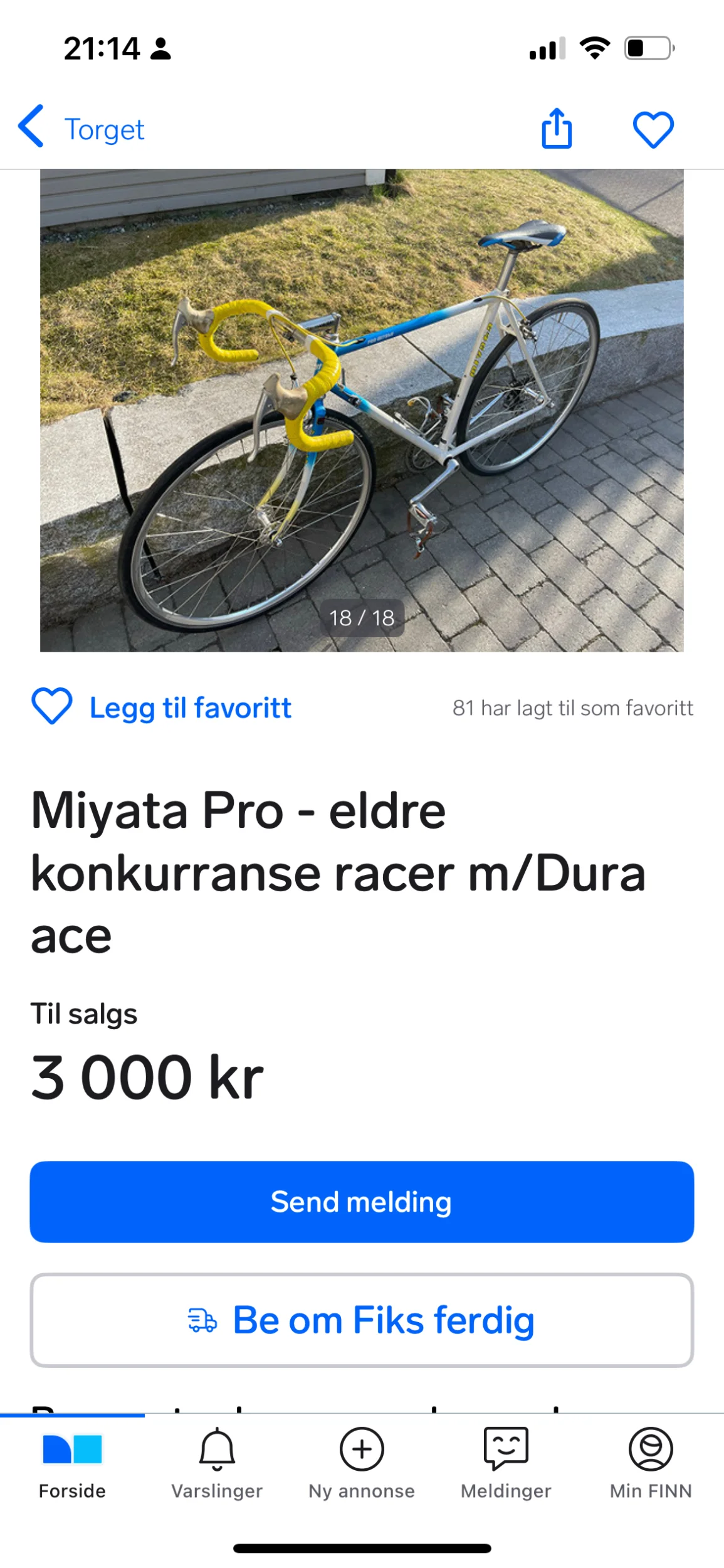Viewport: 724px width, 1568px height.
Task: Tap Legg til favoritt
Action: [x=162, y=707]
